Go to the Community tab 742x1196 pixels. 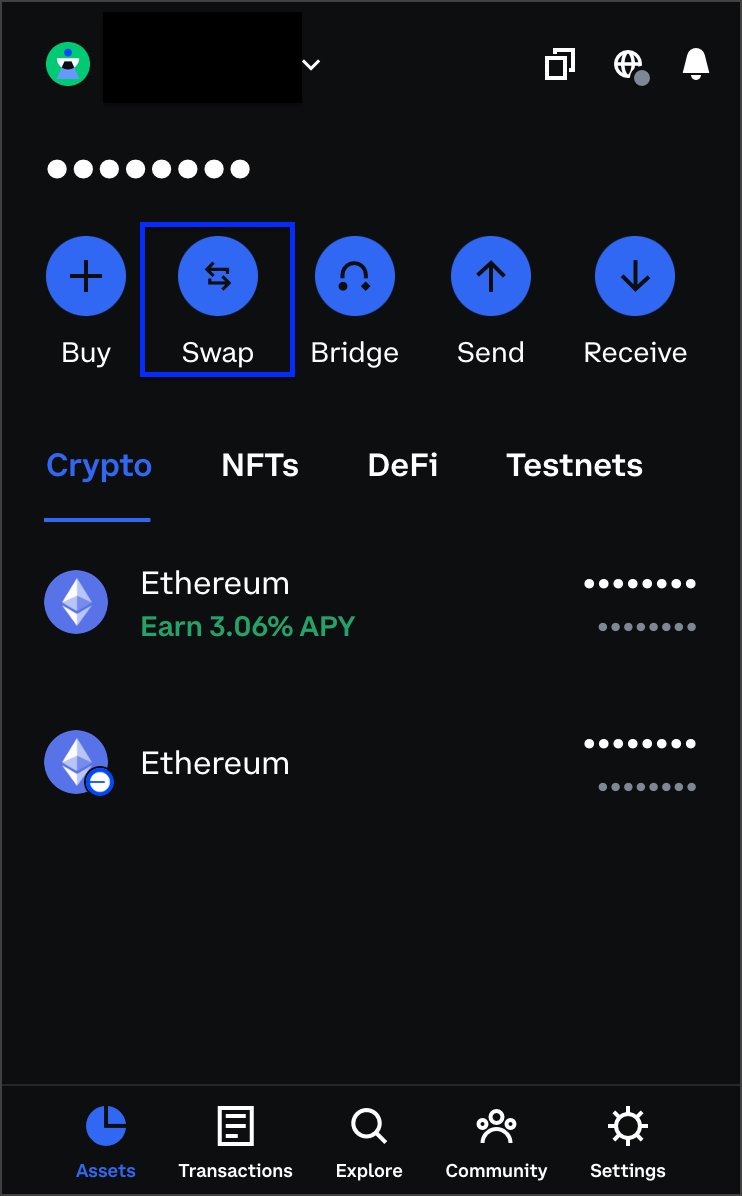point(496,1142)
